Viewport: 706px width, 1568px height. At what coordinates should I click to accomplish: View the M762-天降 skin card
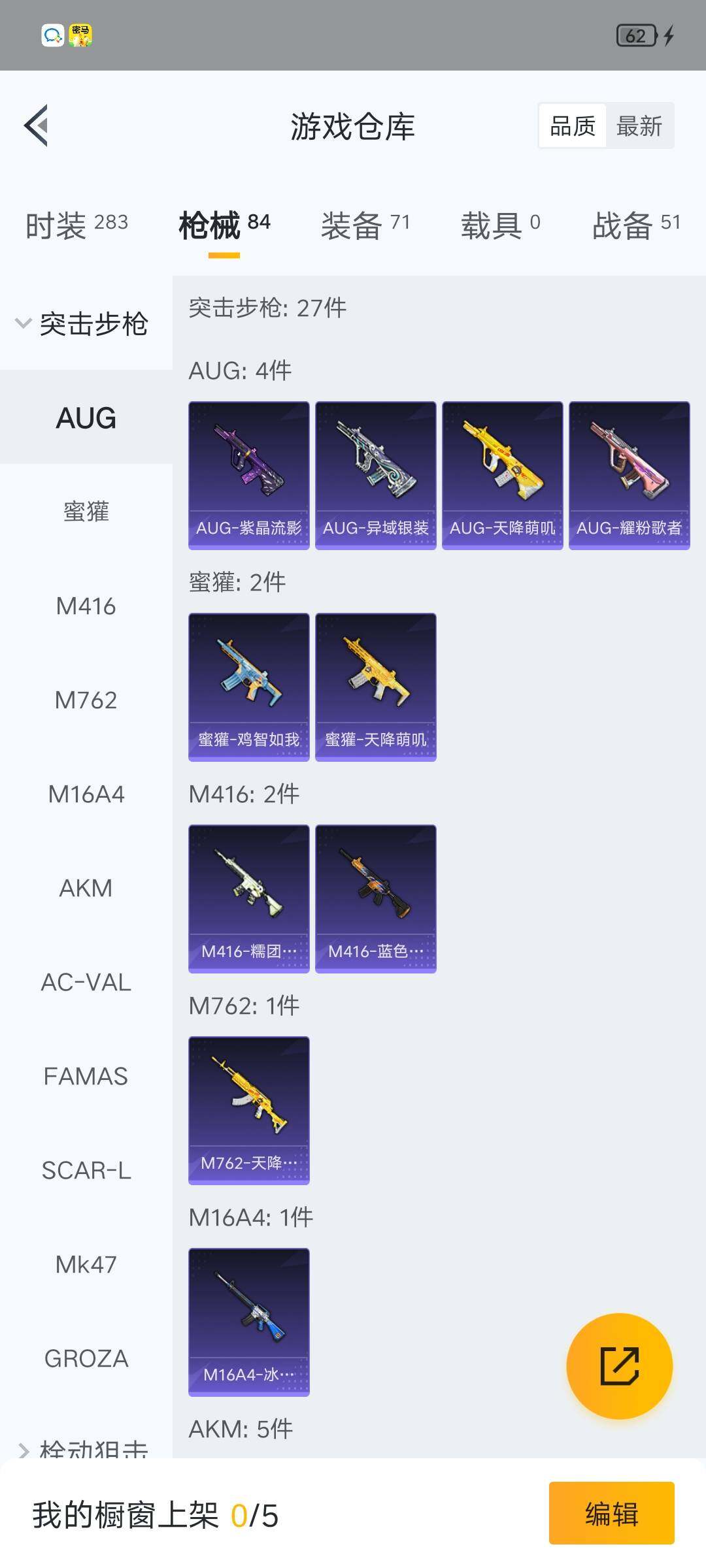tap(249, 1111)
